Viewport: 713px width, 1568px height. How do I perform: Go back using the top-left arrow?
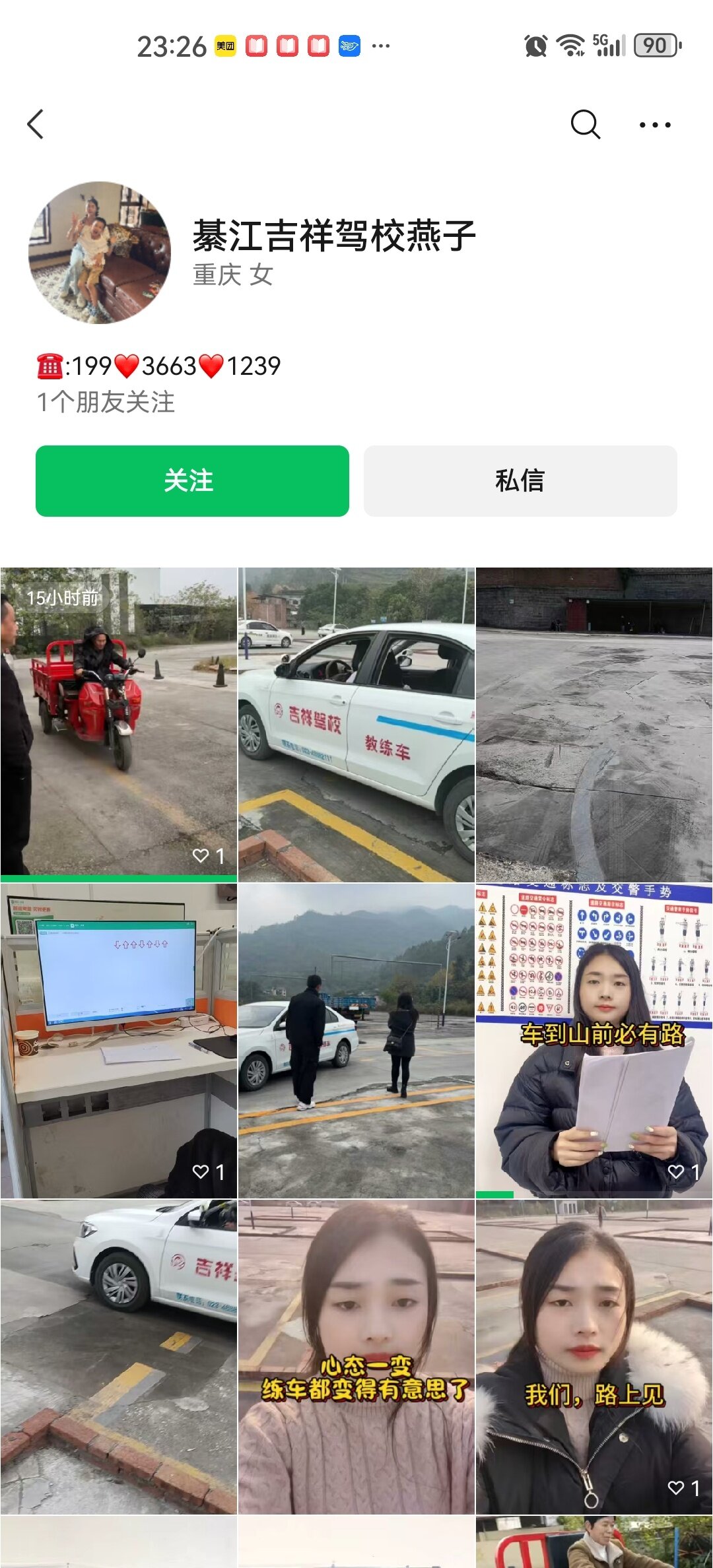pos(36,124)
